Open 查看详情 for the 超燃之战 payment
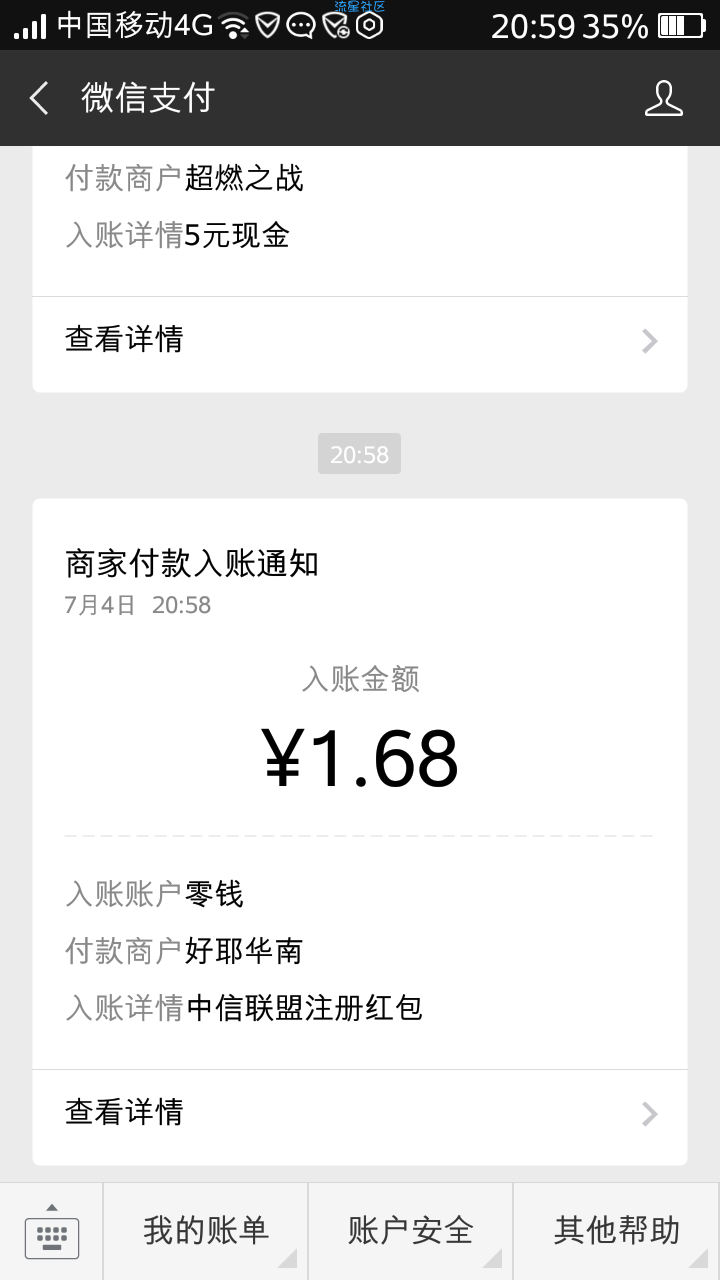The image size is (720, 1280). (x=360, y=340)
